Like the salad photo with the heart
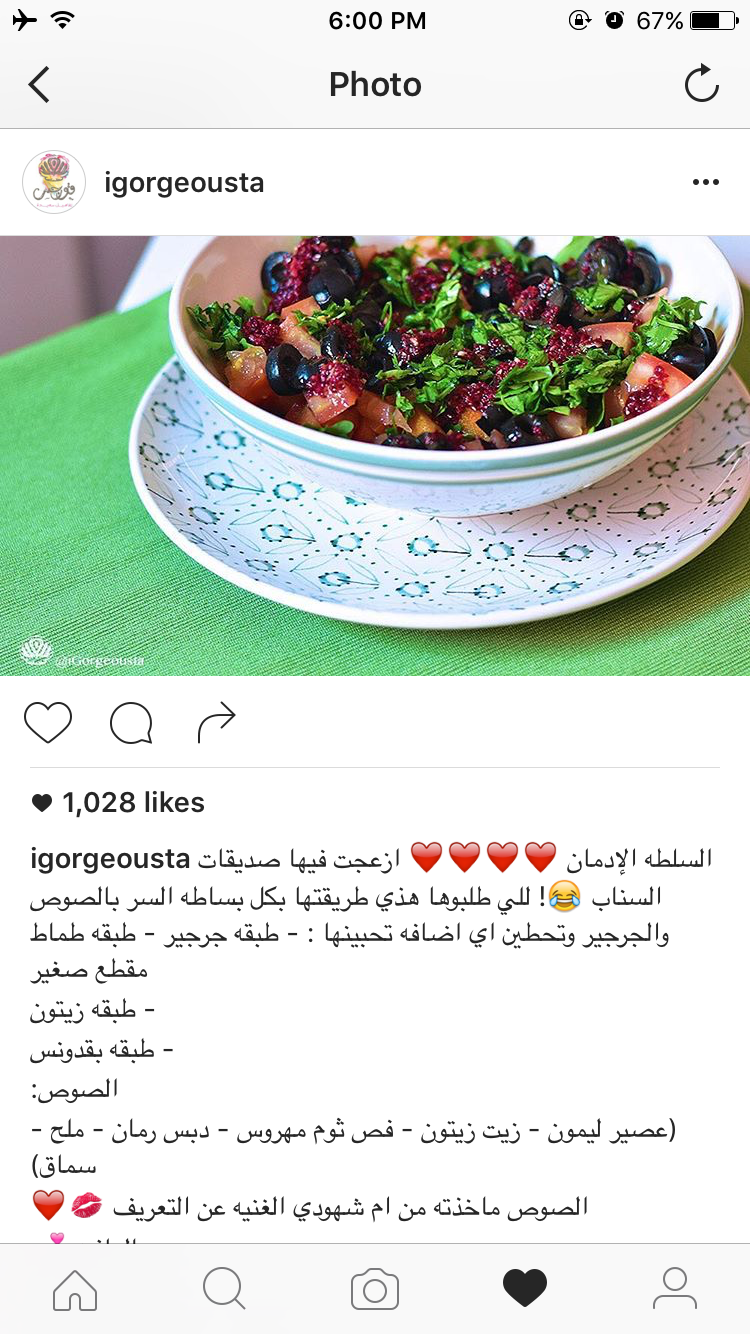 [x=48, y=723]
